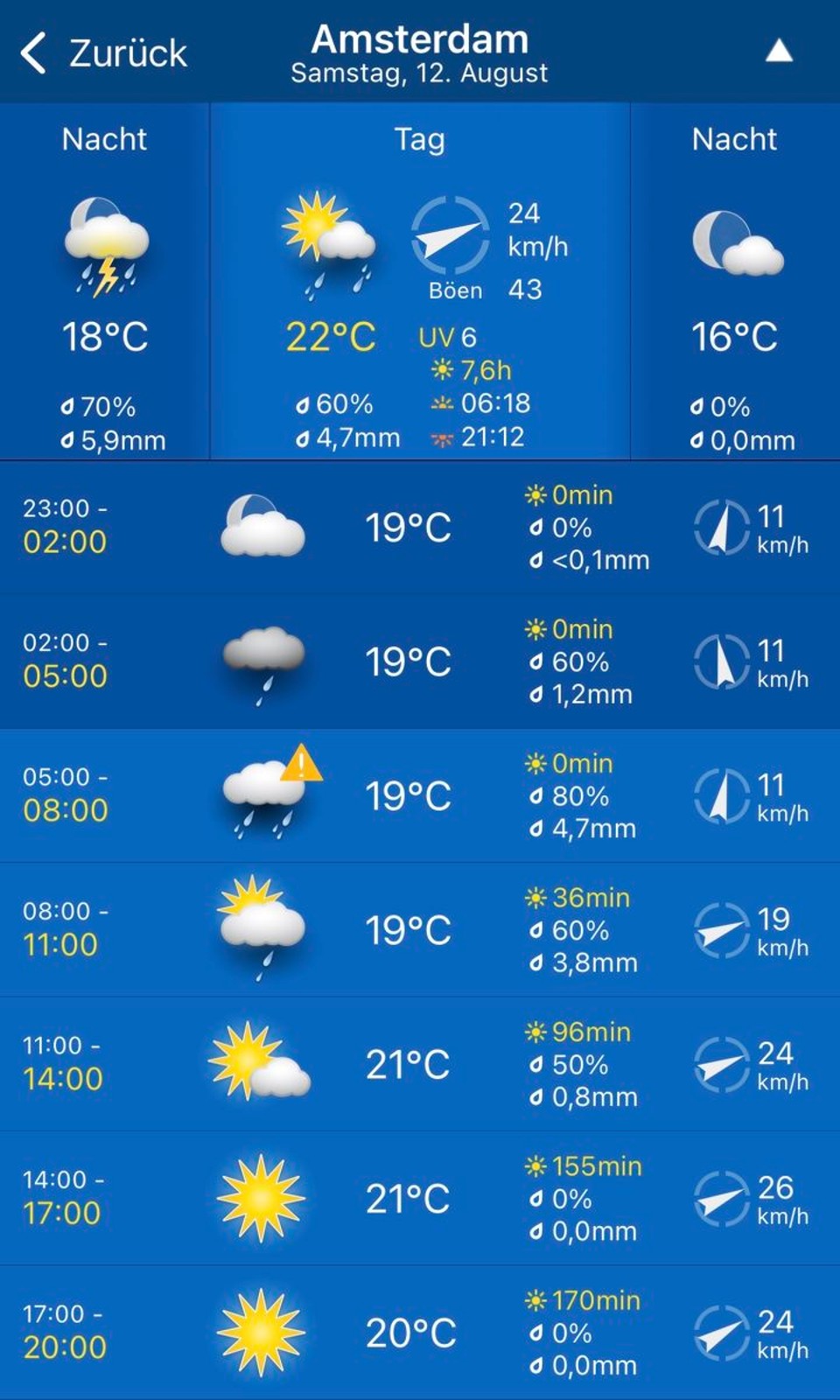Select the 16°C Nacht panel
The height and width of the screenshot is (1400, 840).
coord(735,281)
